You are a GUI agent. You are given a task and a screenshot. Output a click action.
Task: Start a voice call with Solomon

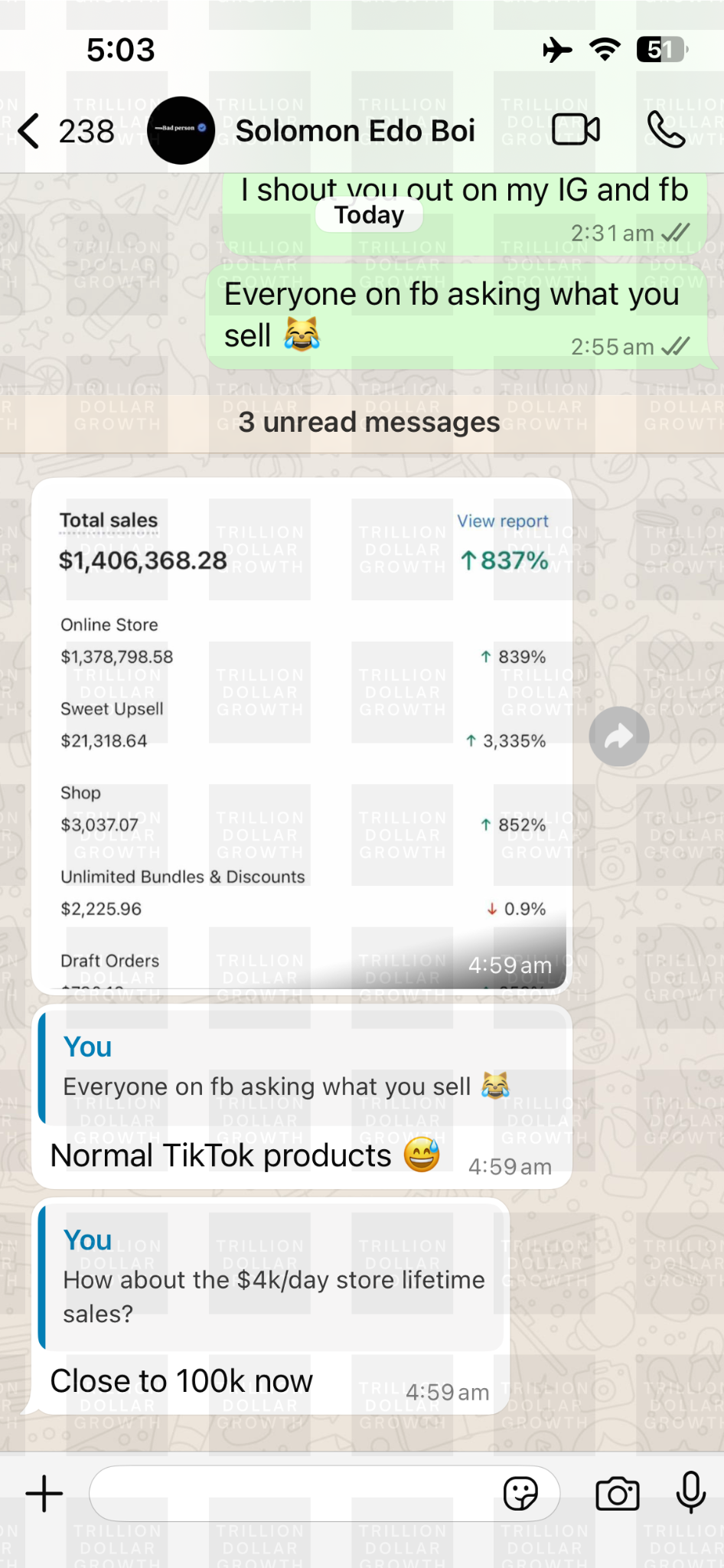[x=666, y=130]
